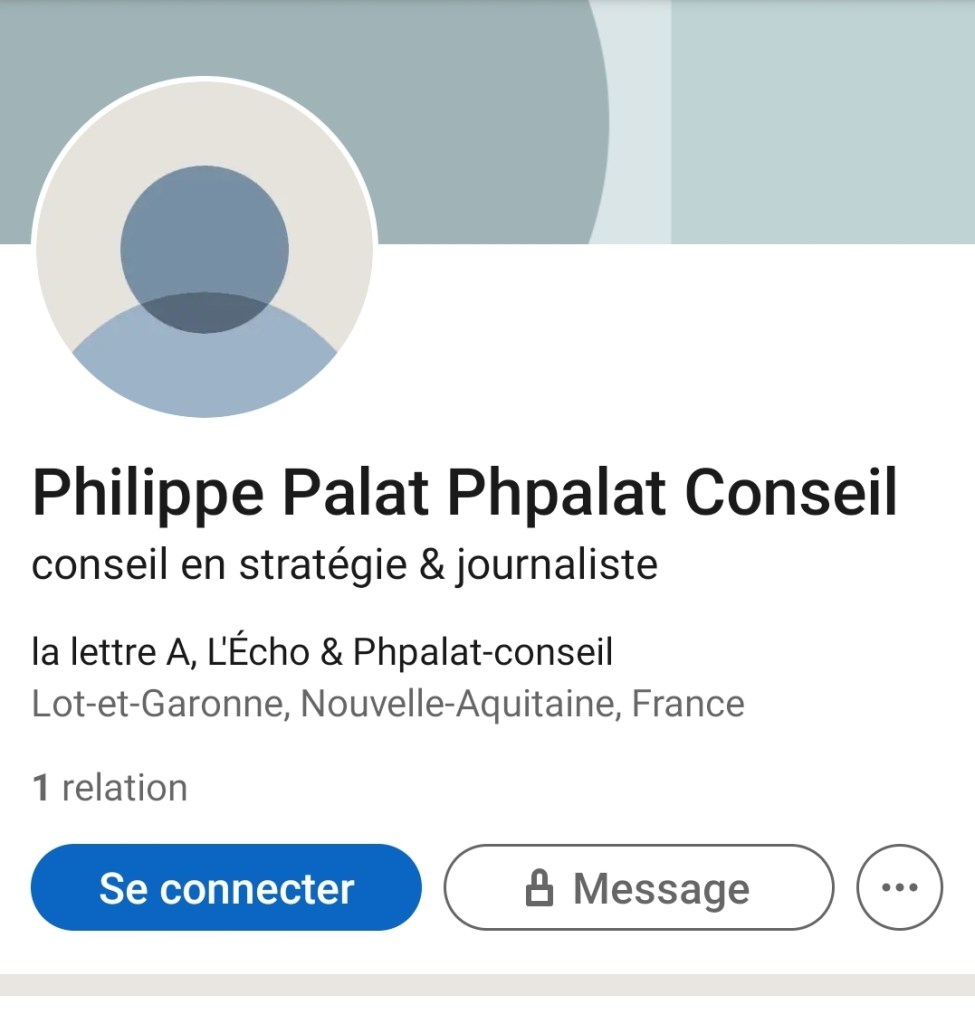975x1023 pixels.
Task: Tap the Se connecter button
Action: pos(226,888)
